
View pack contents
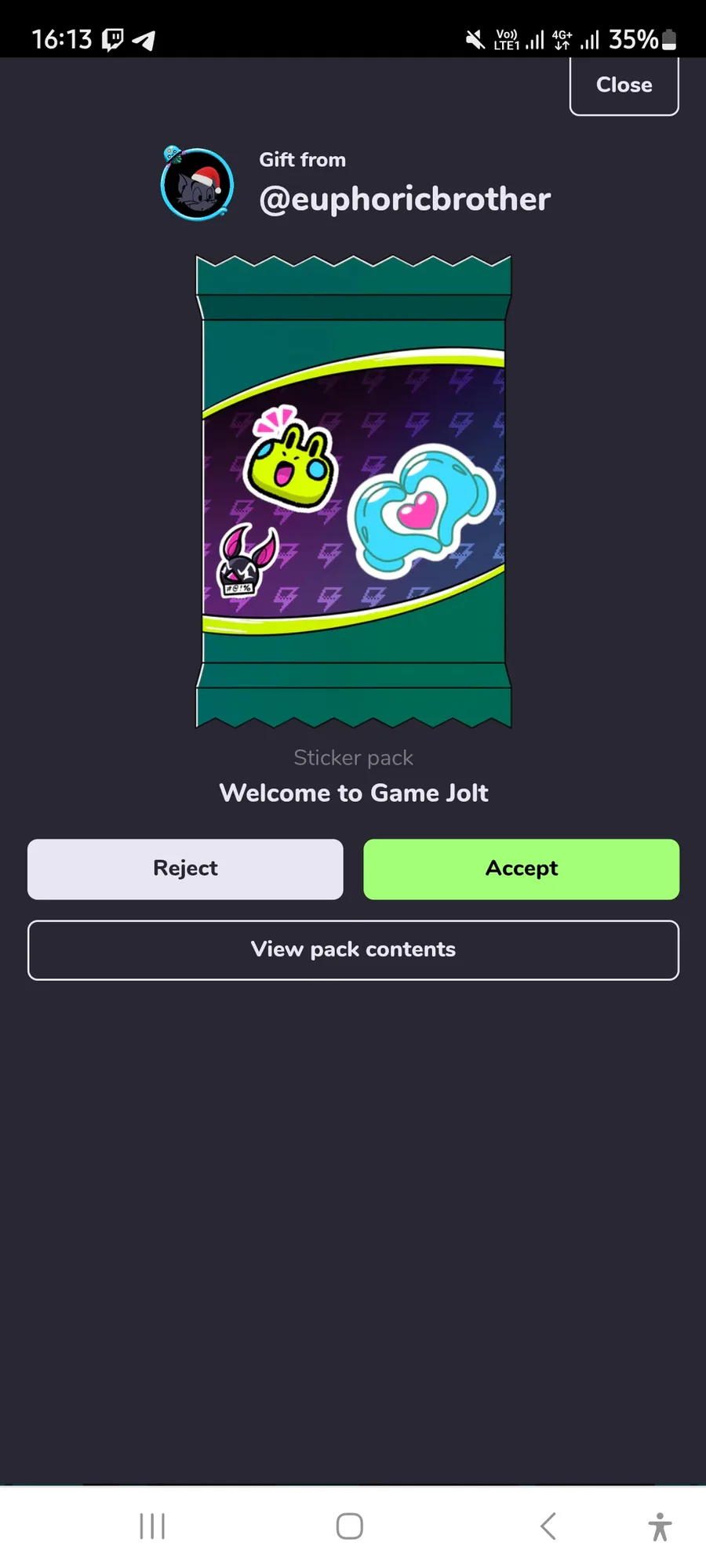[353, 949]
